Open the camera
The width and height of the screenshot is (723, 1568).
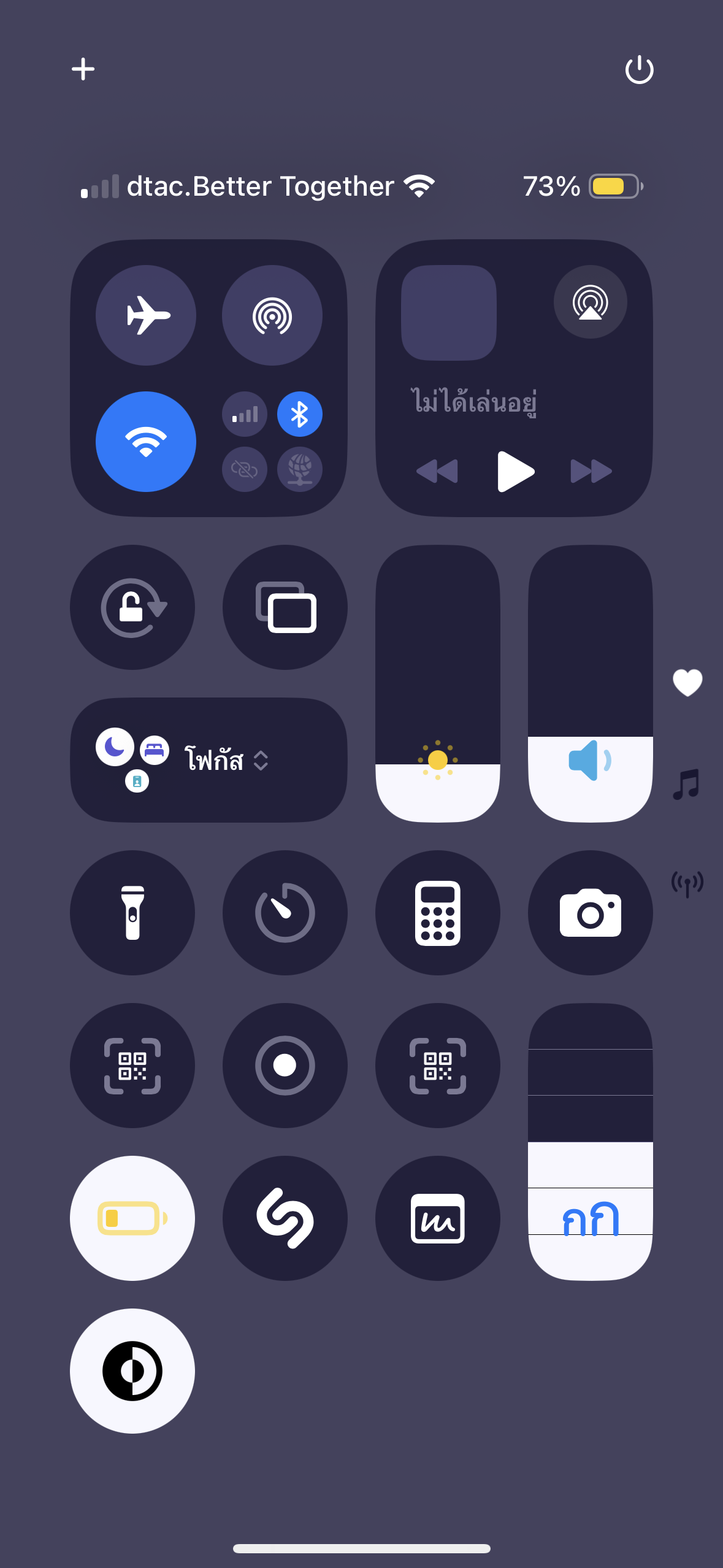click(x=591, y=913)
